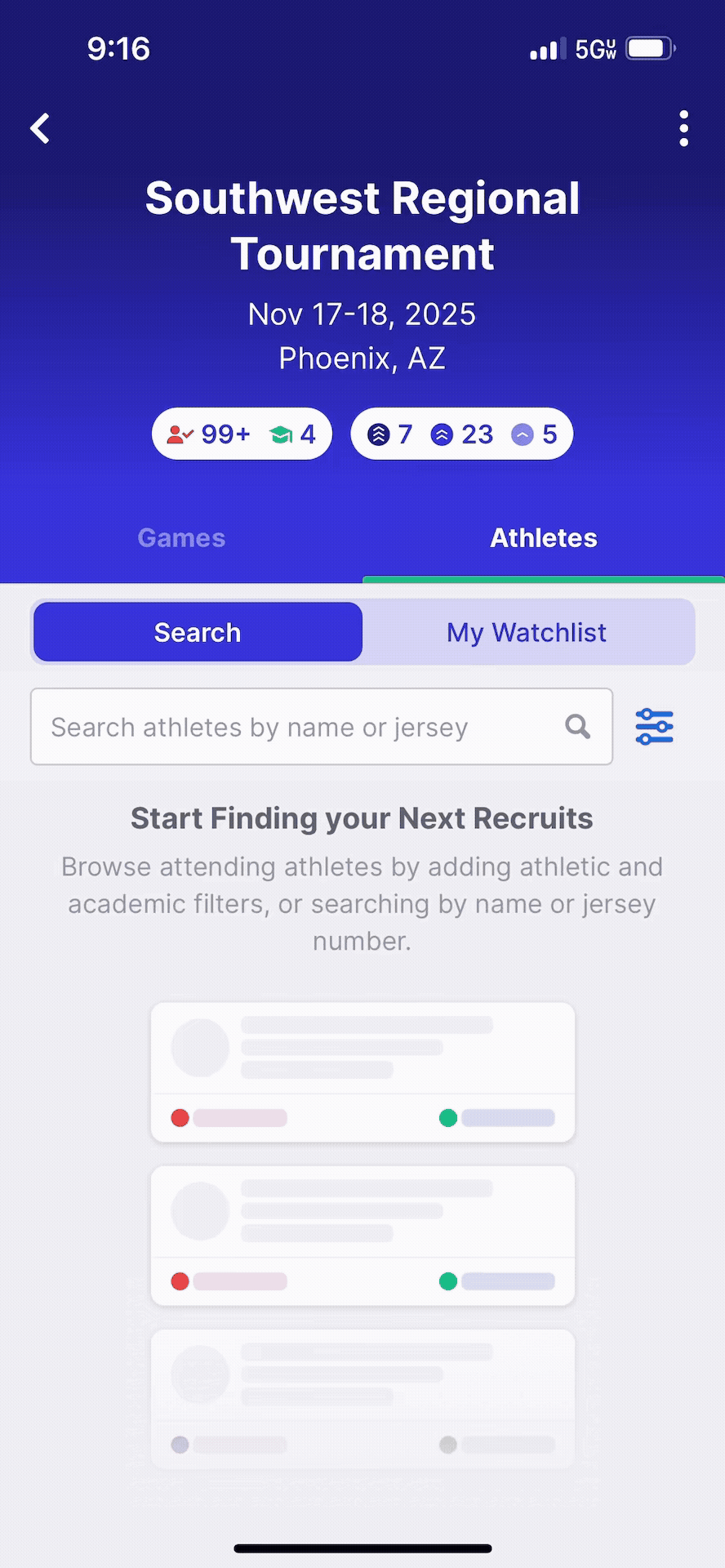Tap the athlete search field

click(x=294, y=727)
